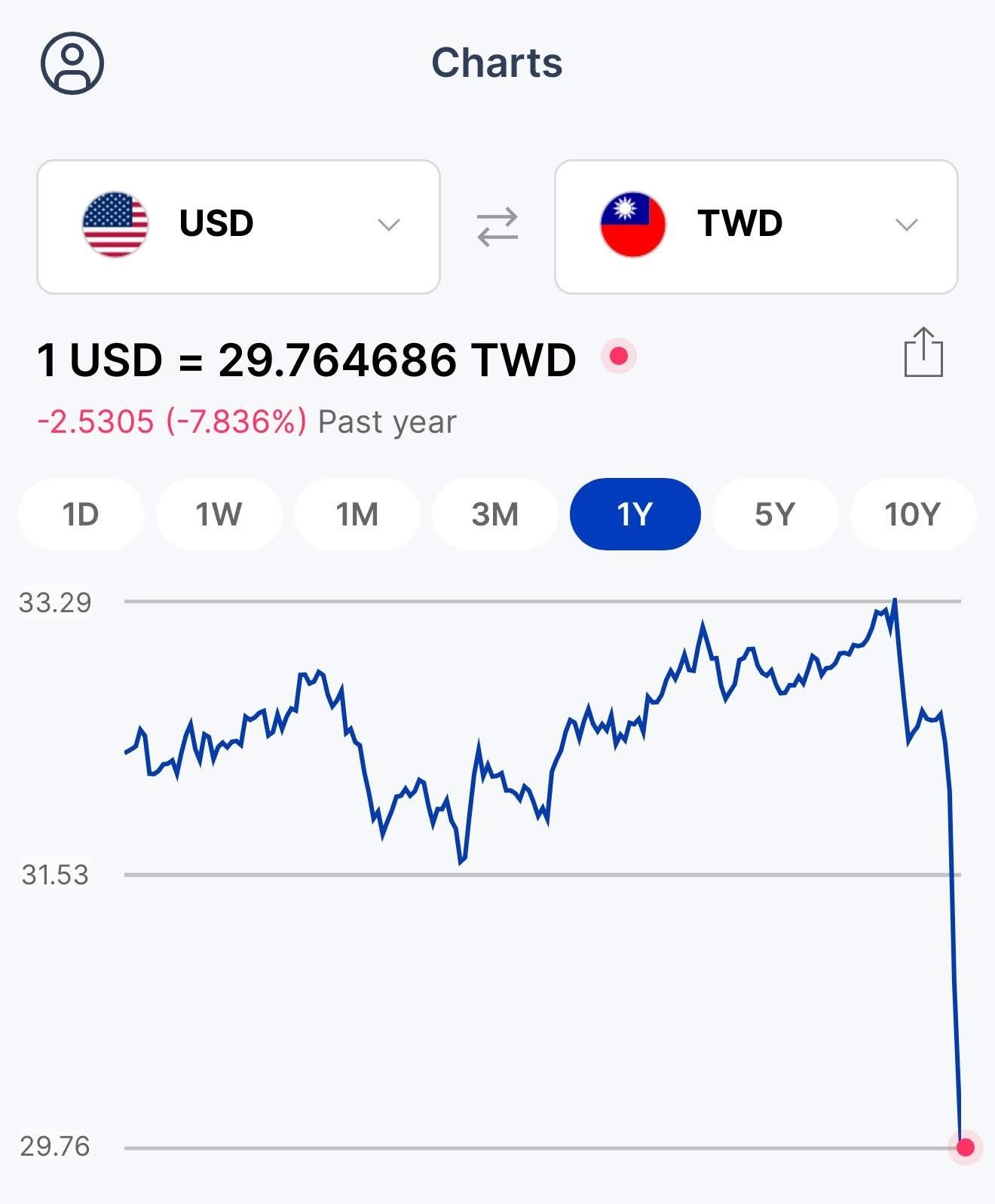
Task: Expand the TWD currency dropdown
Action: 756,226
